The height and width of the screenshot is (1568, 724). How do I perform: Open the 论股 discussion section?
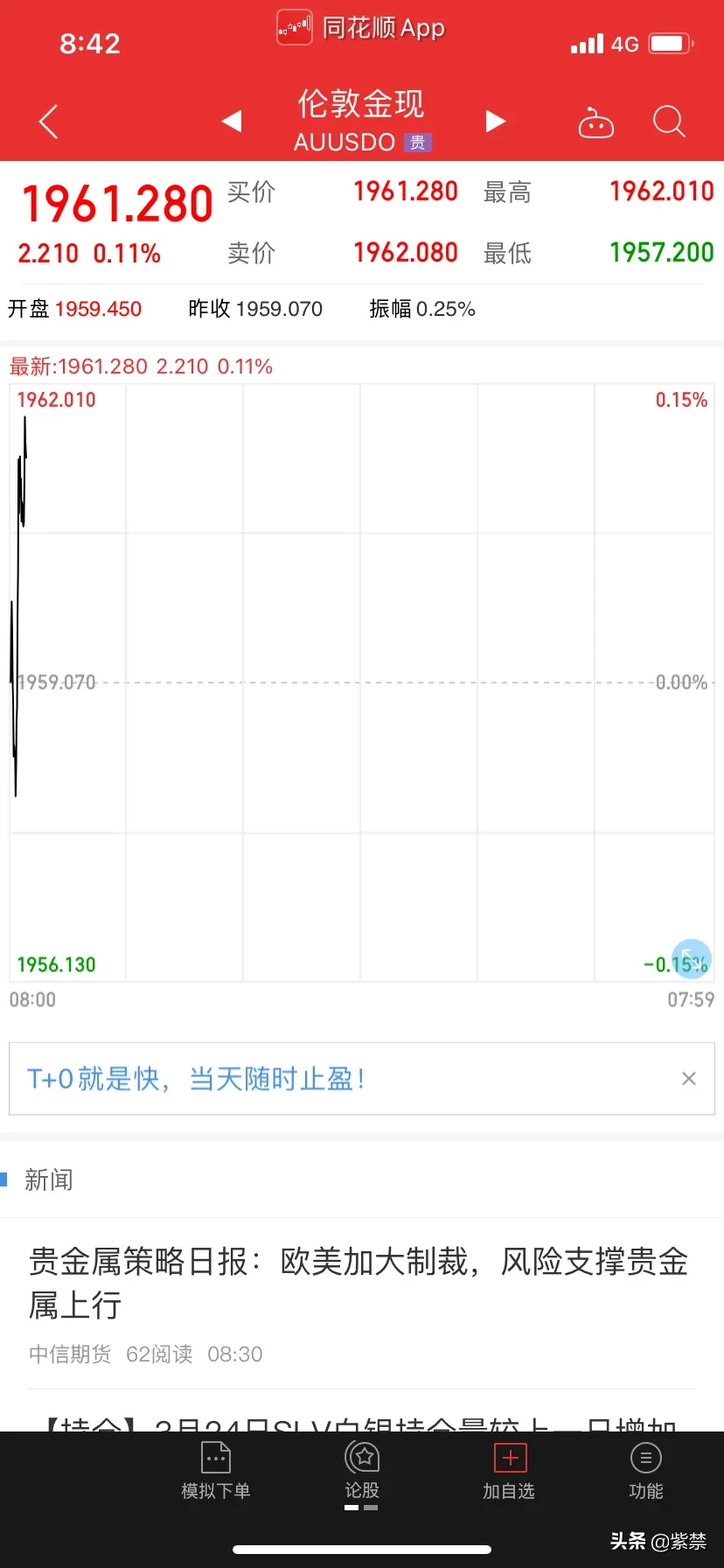point(361,1470)
